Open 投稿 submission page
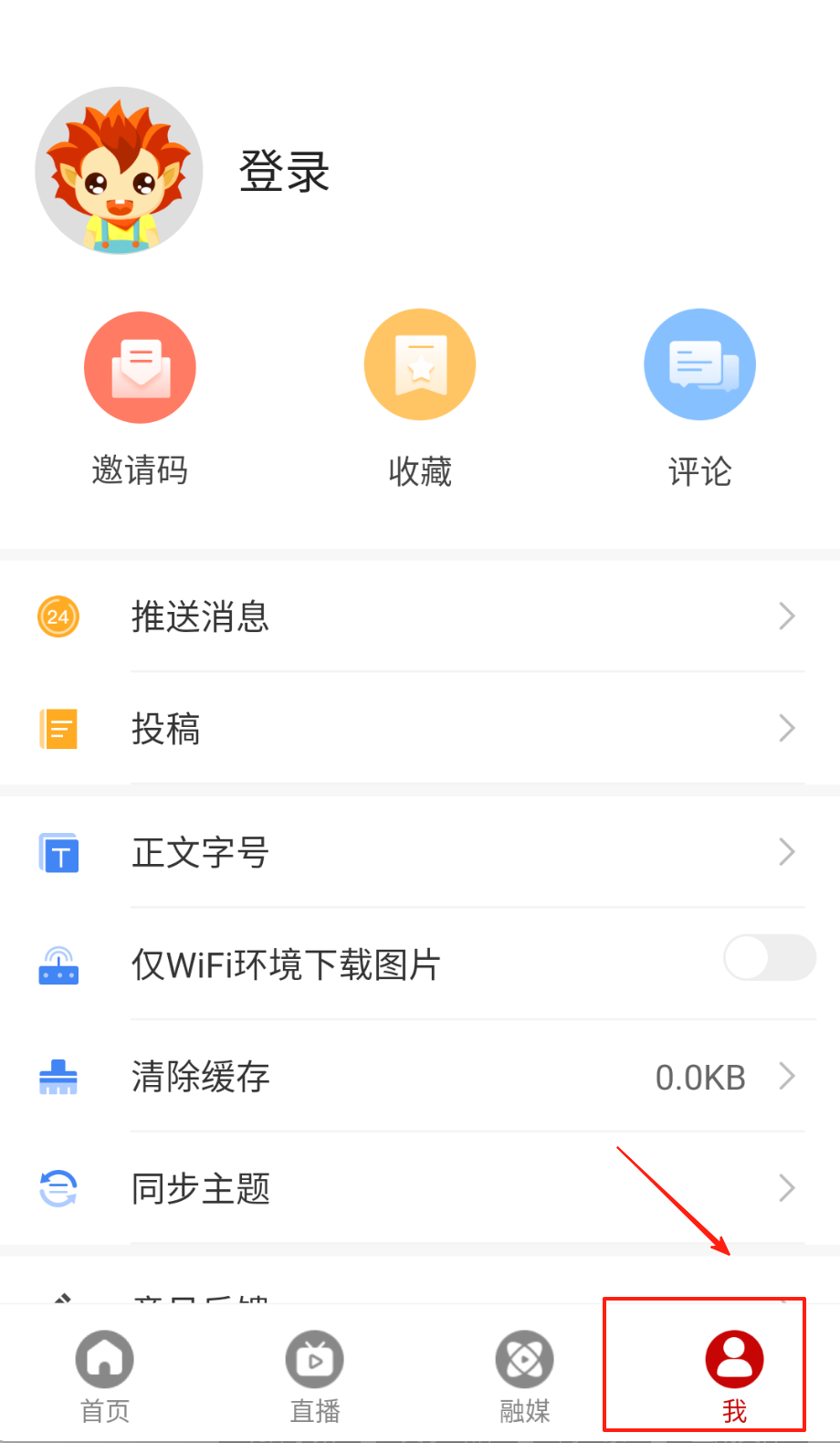Viewport: 840px width, 1443px height. pos(420,729)
